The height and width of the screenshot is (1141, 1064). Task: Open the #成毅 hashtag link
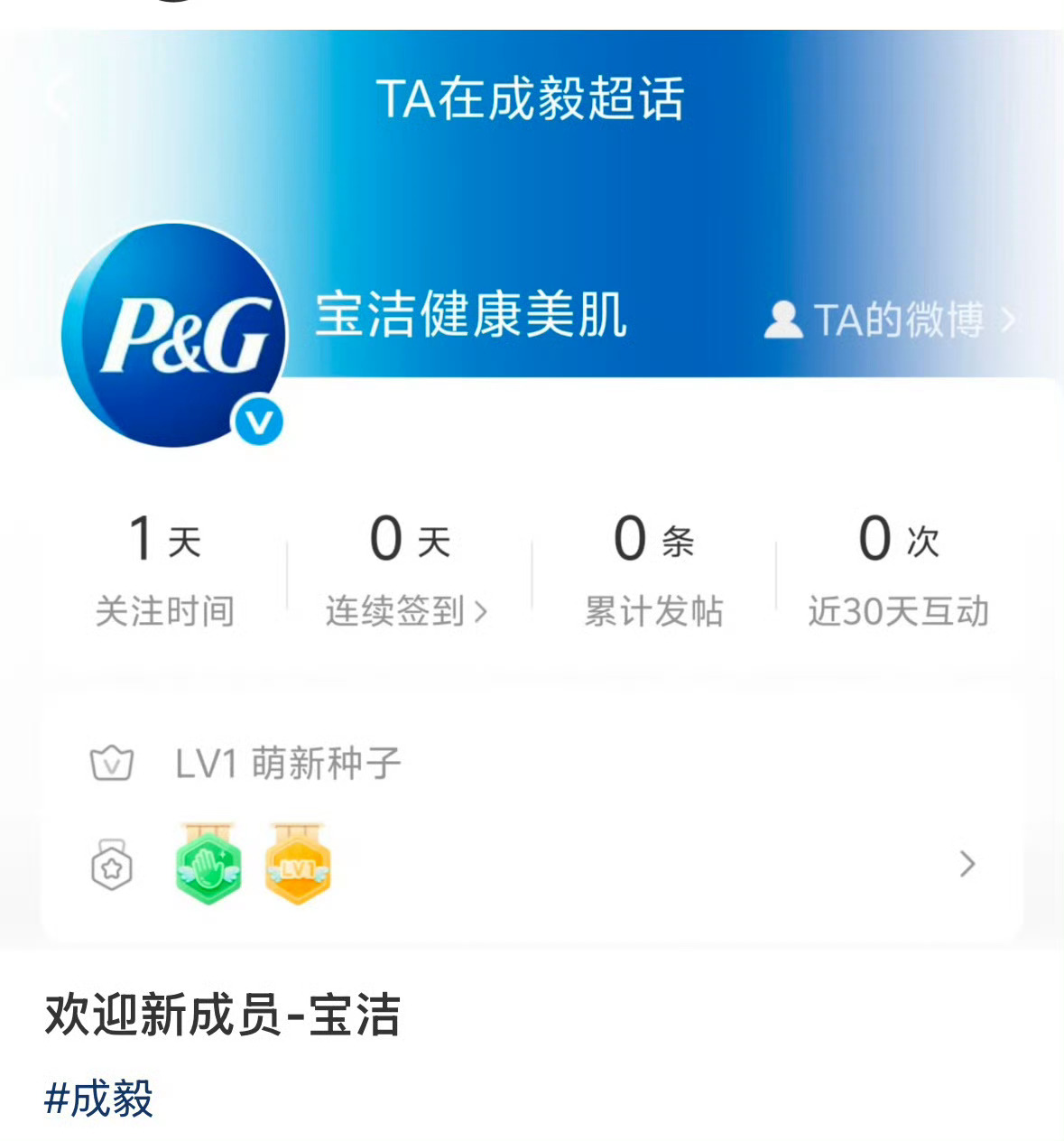[x=98, y=1099]
